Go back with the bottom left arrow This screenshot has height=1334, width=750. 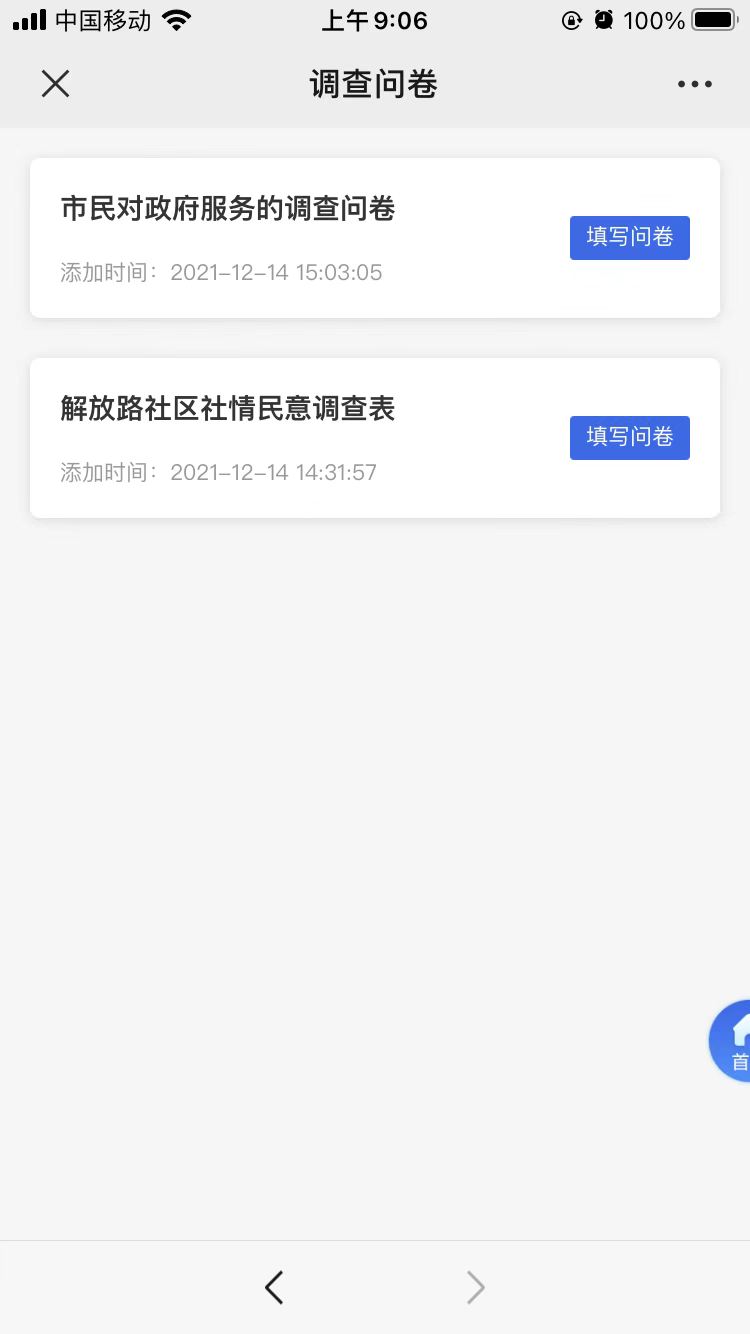click(x=274, y=1287)
